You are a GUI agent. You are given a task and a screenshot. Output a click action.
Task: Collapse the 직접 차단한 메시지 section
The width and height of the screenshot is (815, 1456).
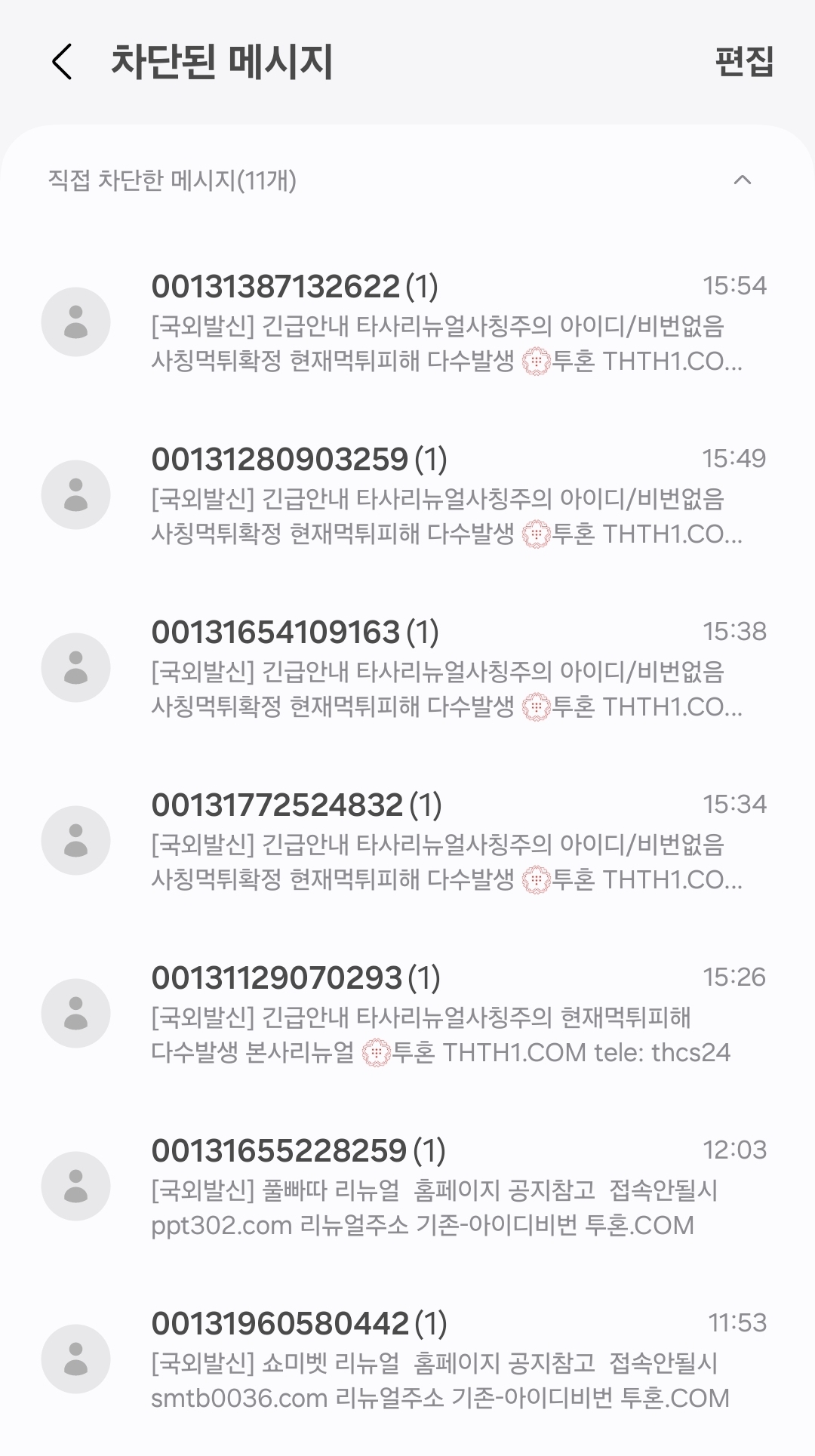click(x=743, y=180)
